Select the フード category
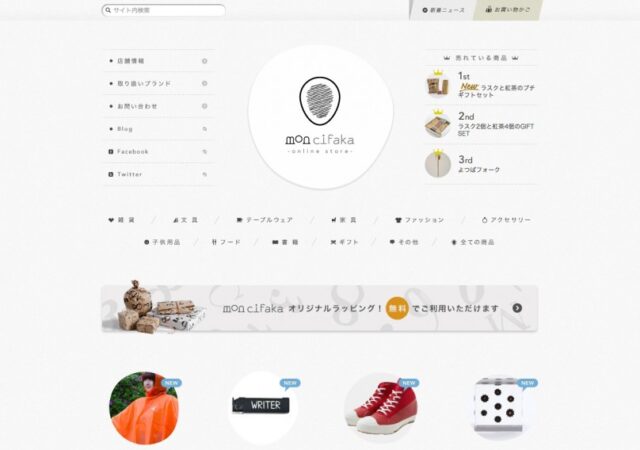 click(x=227, y=242)
